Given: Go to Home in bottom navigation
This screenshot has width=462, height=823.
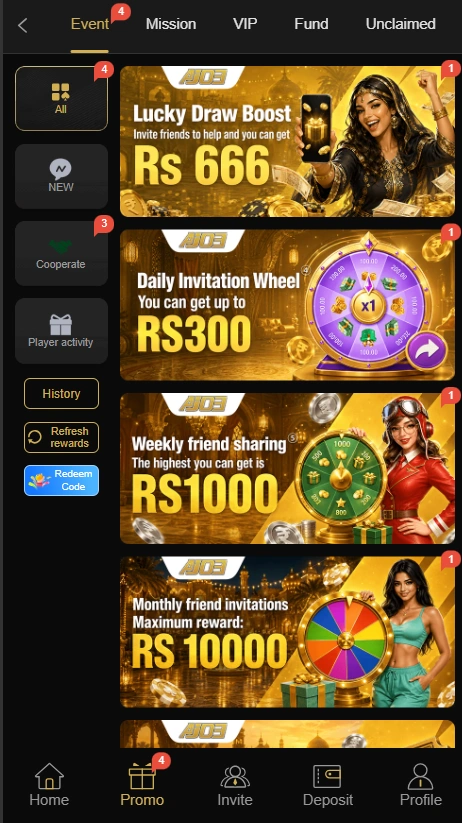Looking at the screenshot, I should coord(49,785).
